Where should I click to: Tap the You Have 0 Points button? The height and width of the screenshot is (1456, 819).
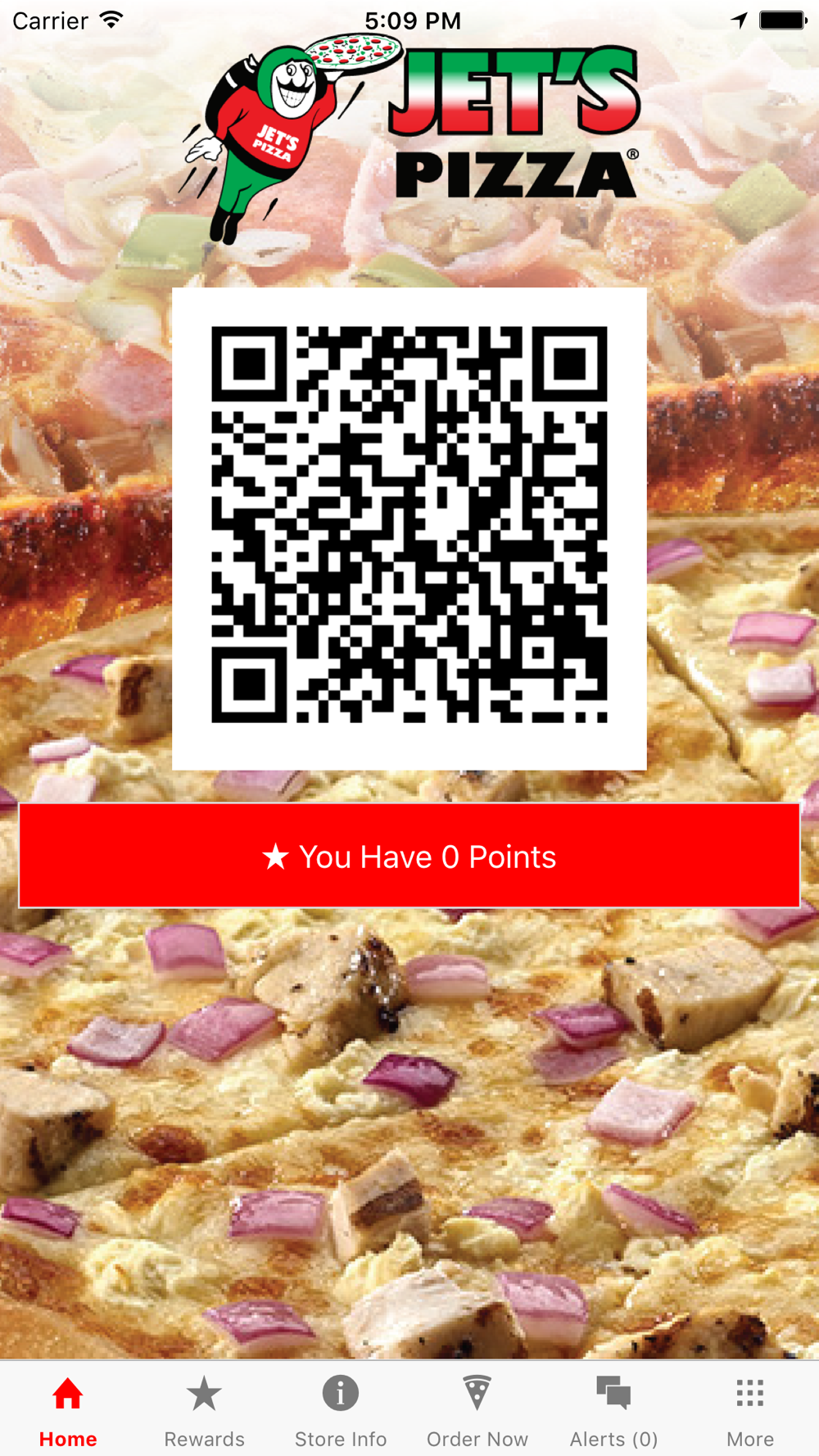(x=409, y=856)
